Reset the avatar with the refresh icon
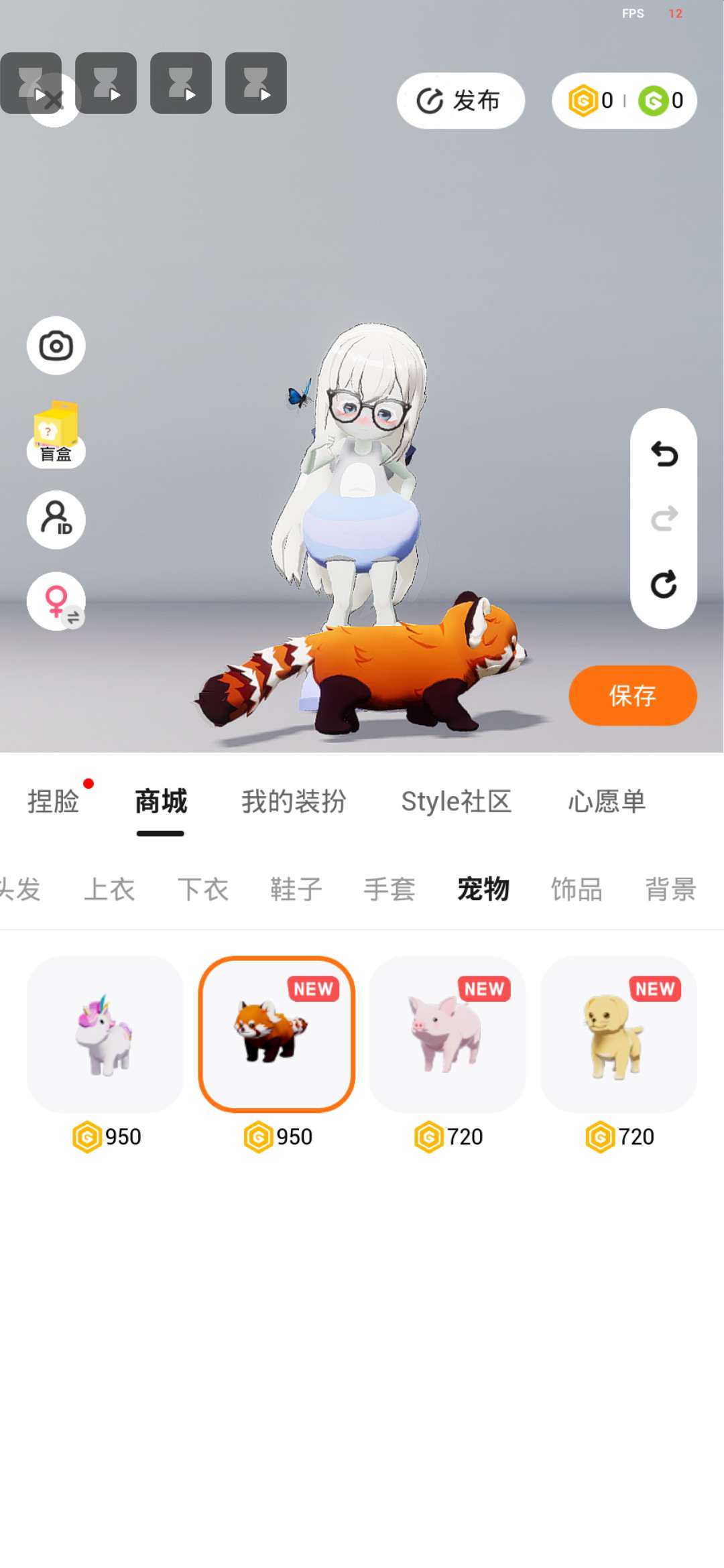Image resolution: width=724 pixels, height=1568 pixels. [x=664, y=584]
